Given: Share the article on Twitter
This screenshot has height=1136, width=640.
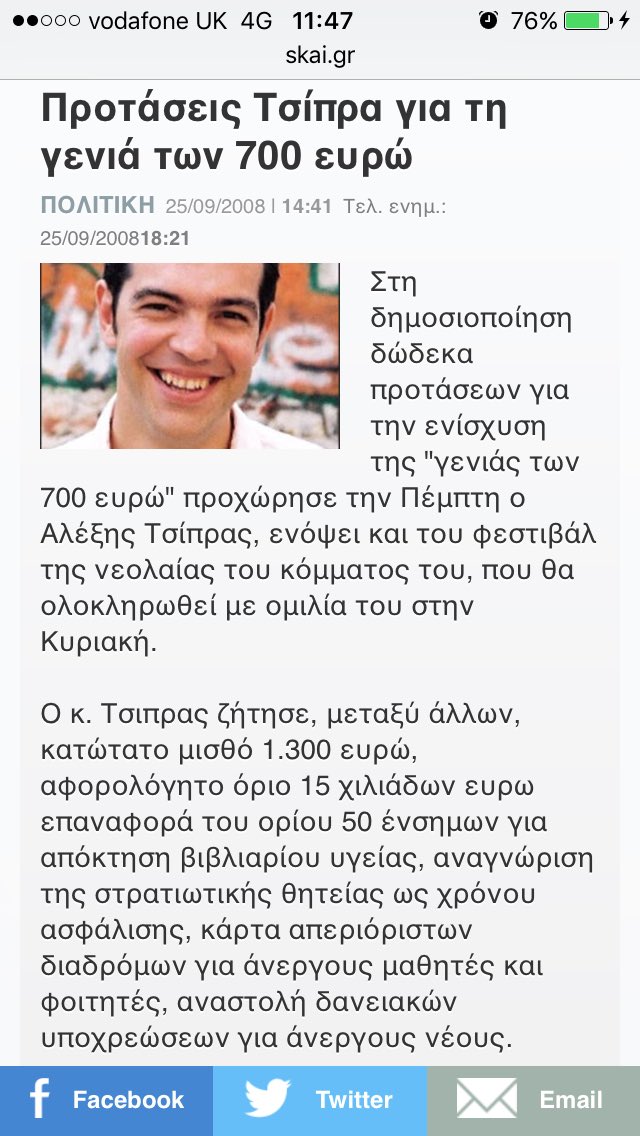Looking at the screenshot, I should (320, 1100).
